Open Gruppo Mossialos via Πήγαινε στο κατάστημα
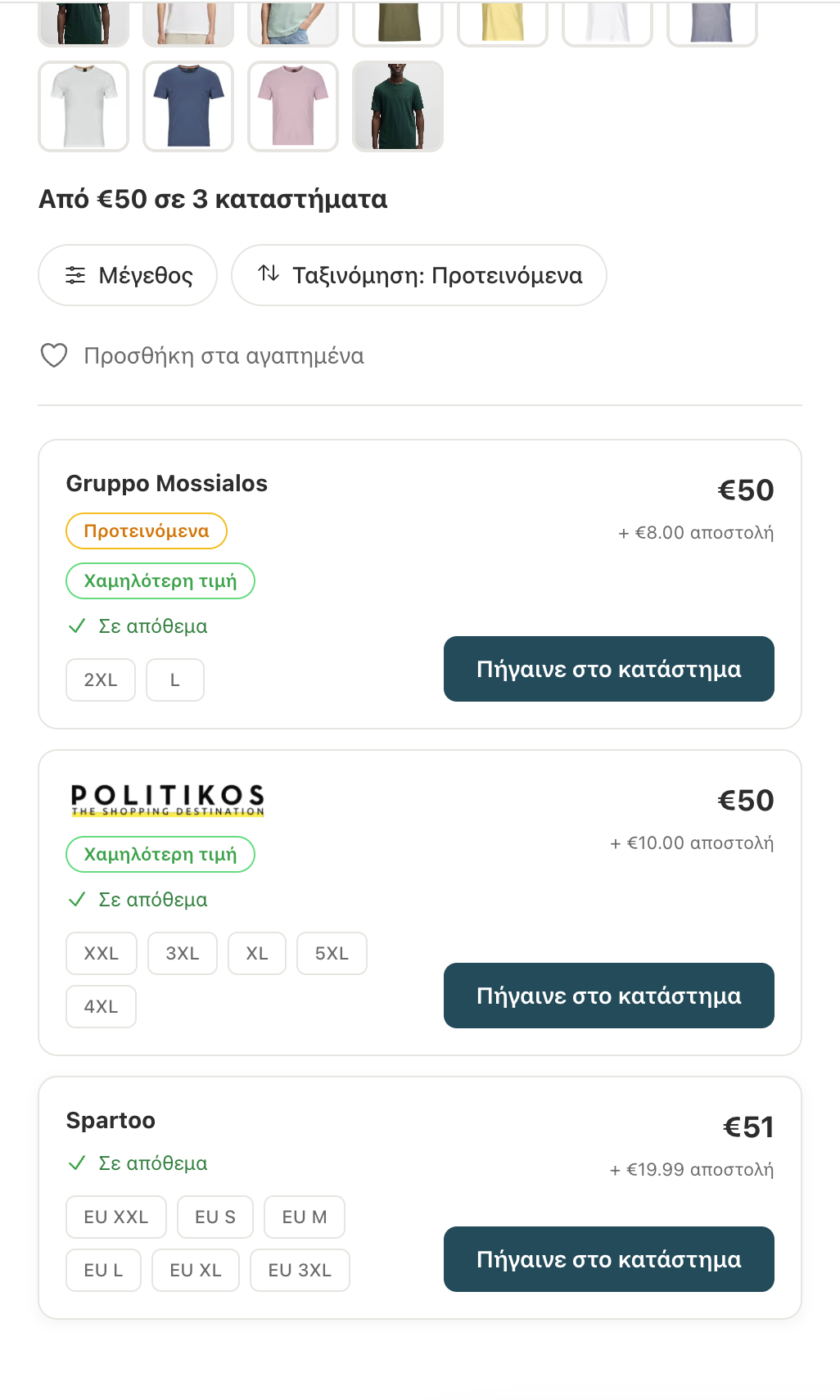 pyautogui.click(x=608, y=669)
